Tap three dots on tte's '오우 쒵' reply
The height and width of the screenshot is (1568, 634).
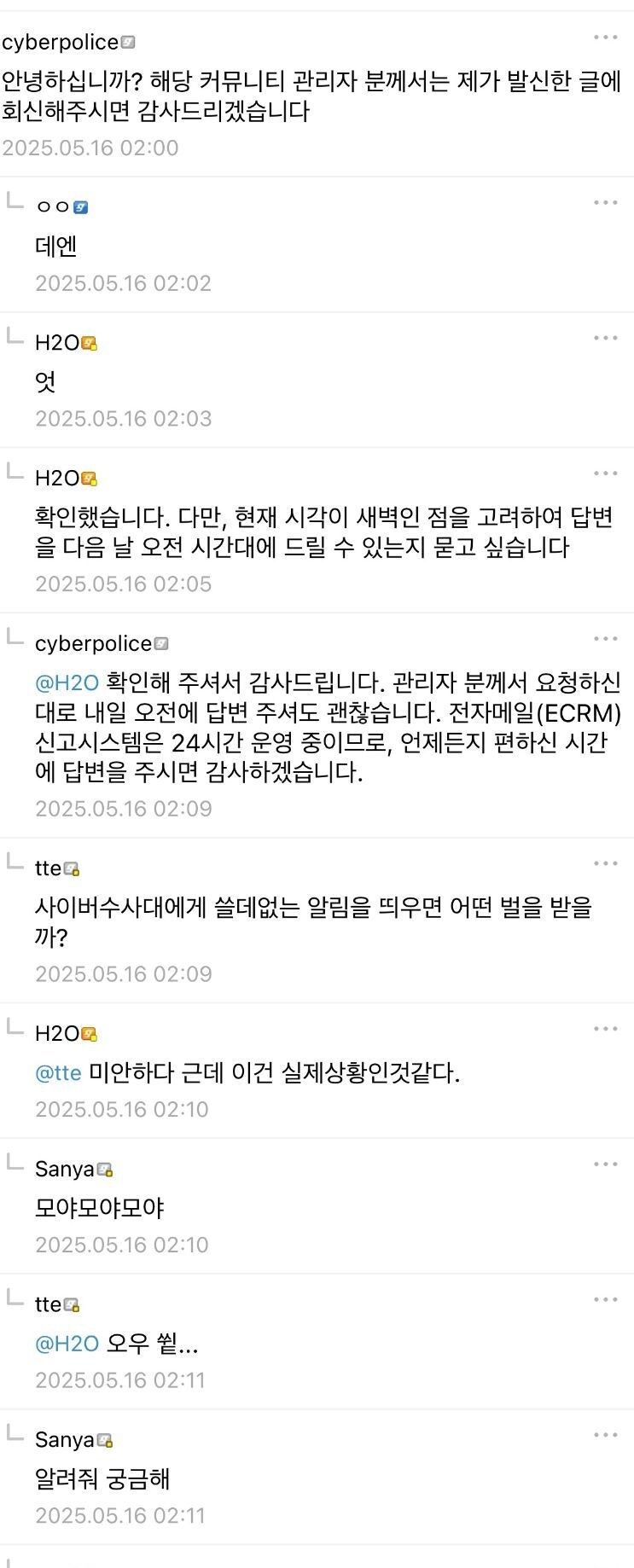(x=605, y=1300)
